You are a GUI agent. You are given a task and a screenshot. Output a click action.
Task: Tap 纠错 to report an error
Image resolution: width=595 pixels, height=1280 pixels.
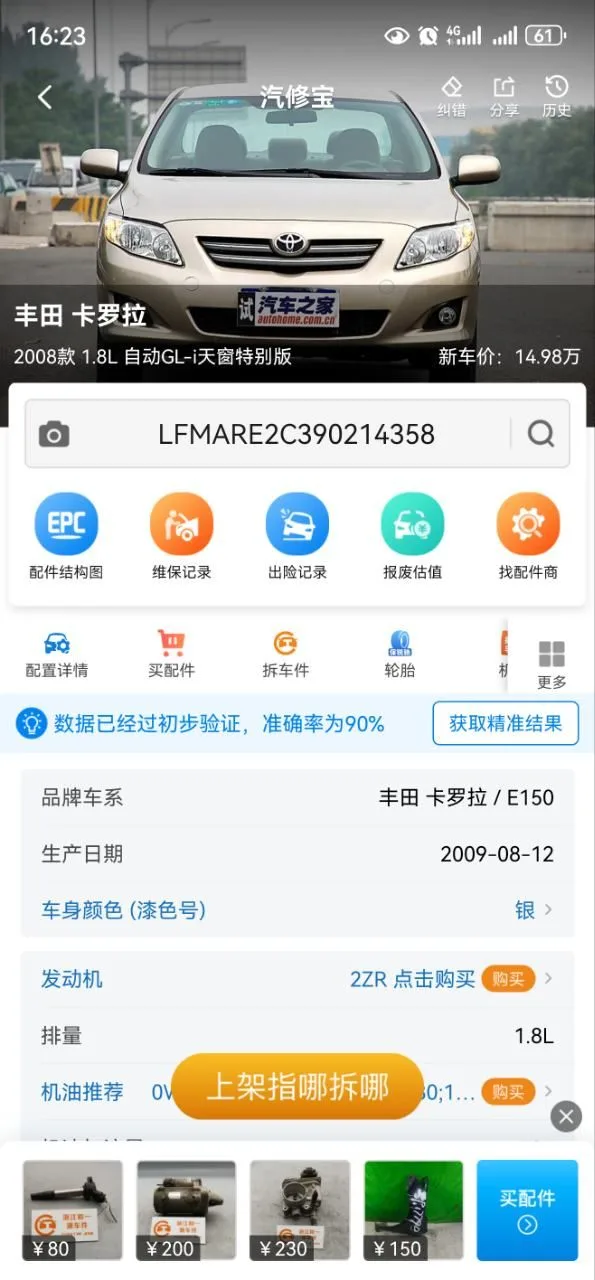click(x=452, y=97)
